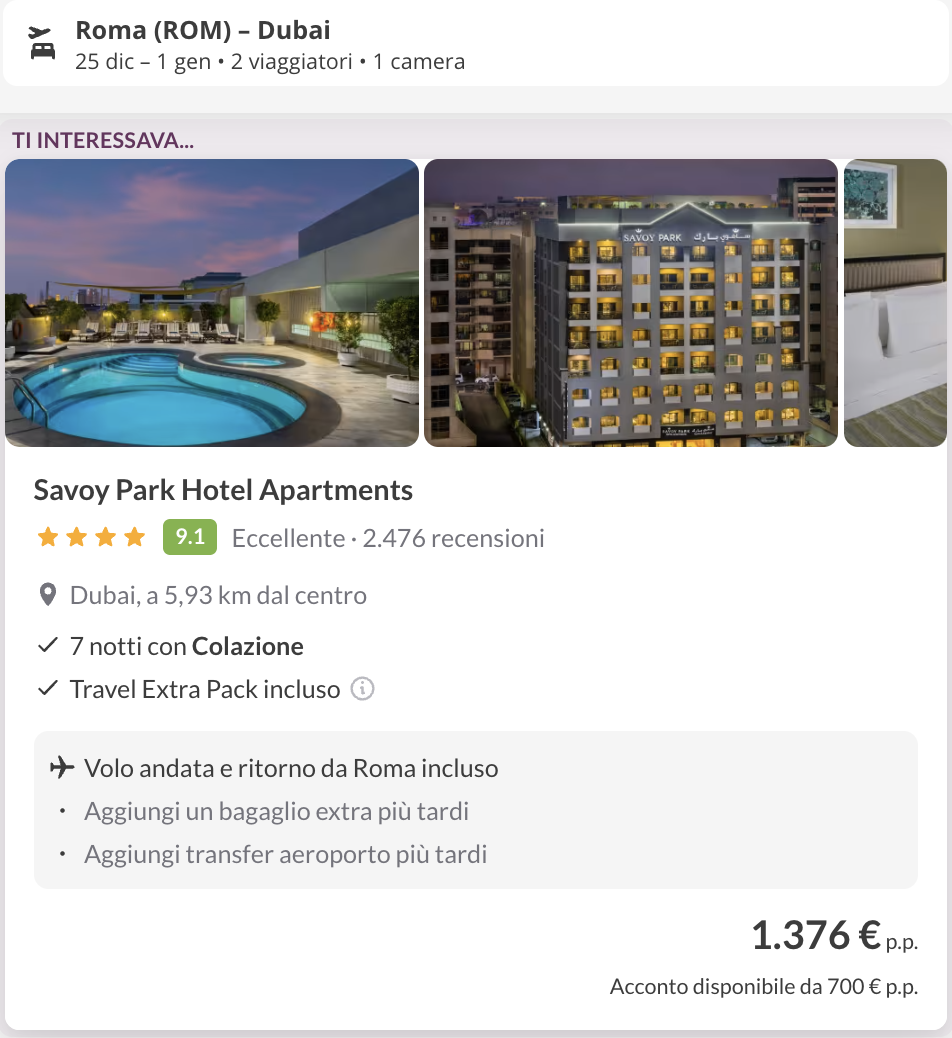Open the pool photo of the hotel
The width and height of the screenshot is (952, 1038).
[x=211, y=302]
